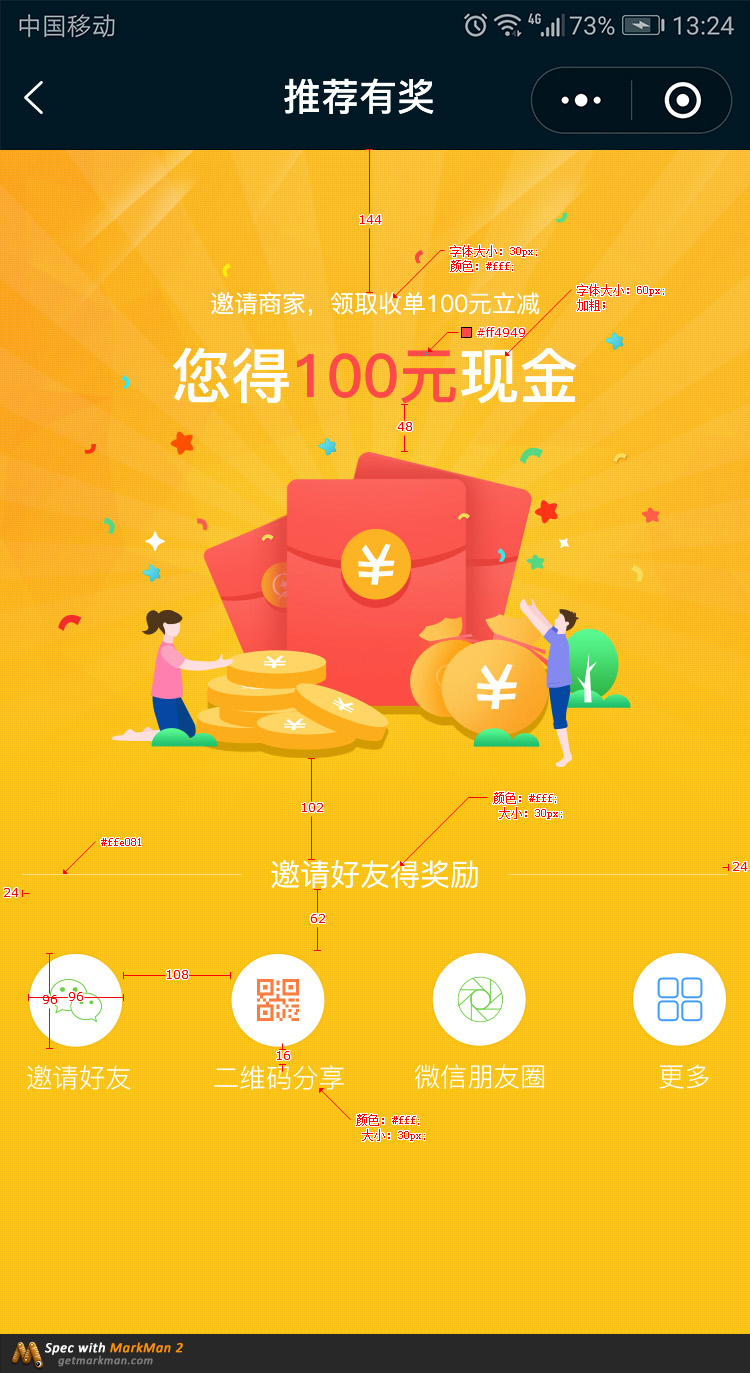Invite a friend via the WeChat icon
The height and width of the screenshot is (1373, 750).
[76, 999]
